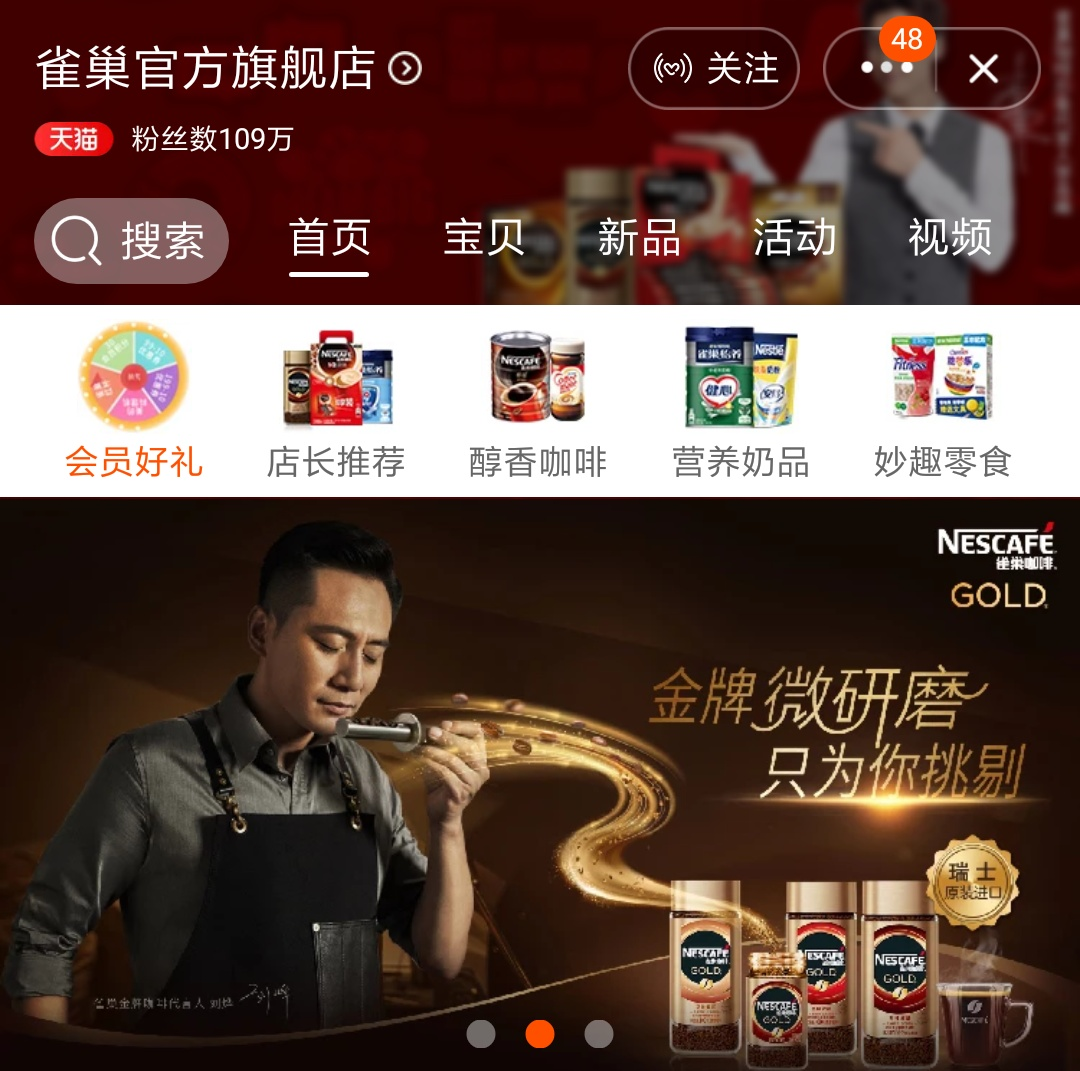Switch to the 新品 tab
Viewport: 1080px width, 1071px height.
pyautogui.click(x=639, y=239)
